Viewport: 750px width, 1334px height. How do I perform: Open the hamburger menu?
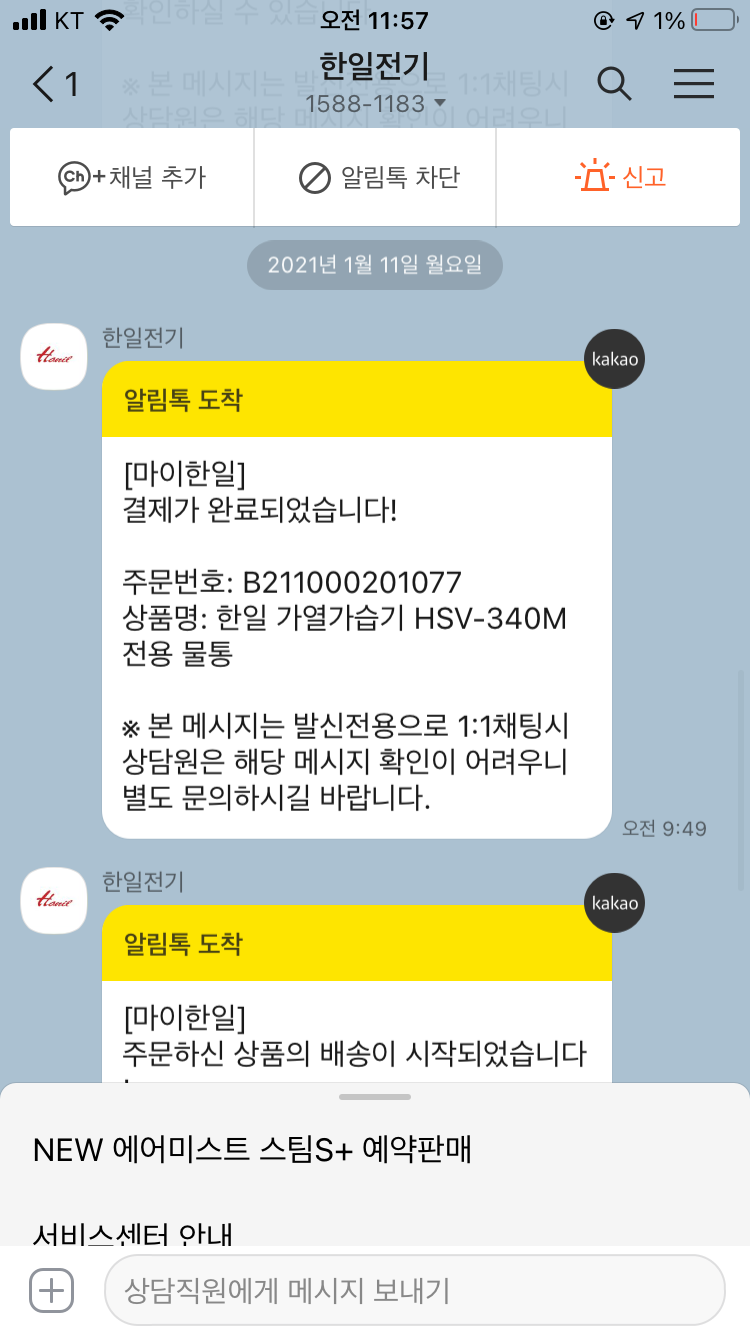click(693, 84)
